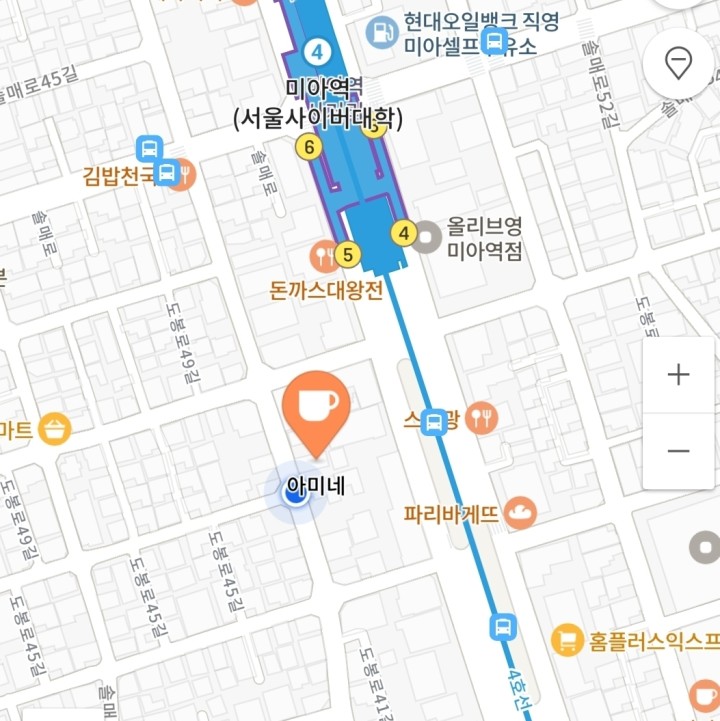Screen dimensions: 720x721
Task: Open 돈까스대왕전 restaurant marker
Action: [x=325, y=257]
